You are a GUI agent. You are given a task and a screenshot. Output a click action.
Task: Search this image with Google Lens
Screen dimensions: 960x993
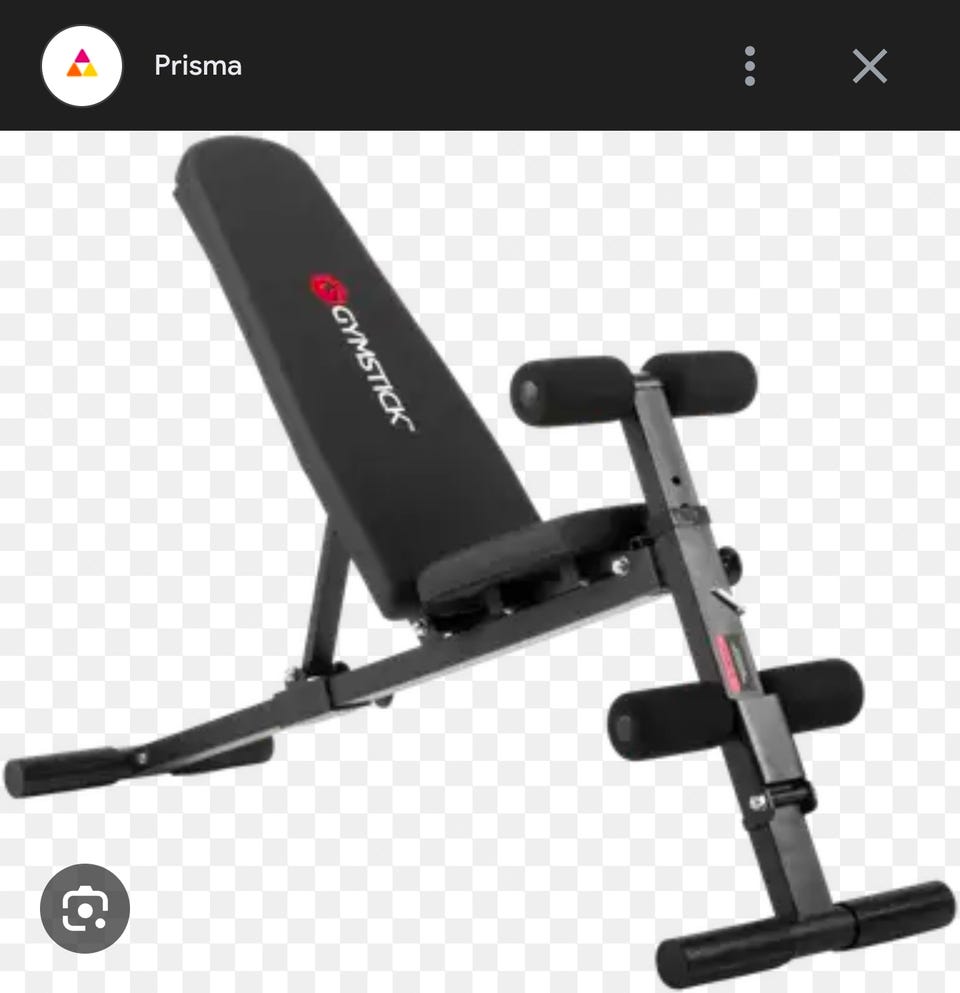85,909
